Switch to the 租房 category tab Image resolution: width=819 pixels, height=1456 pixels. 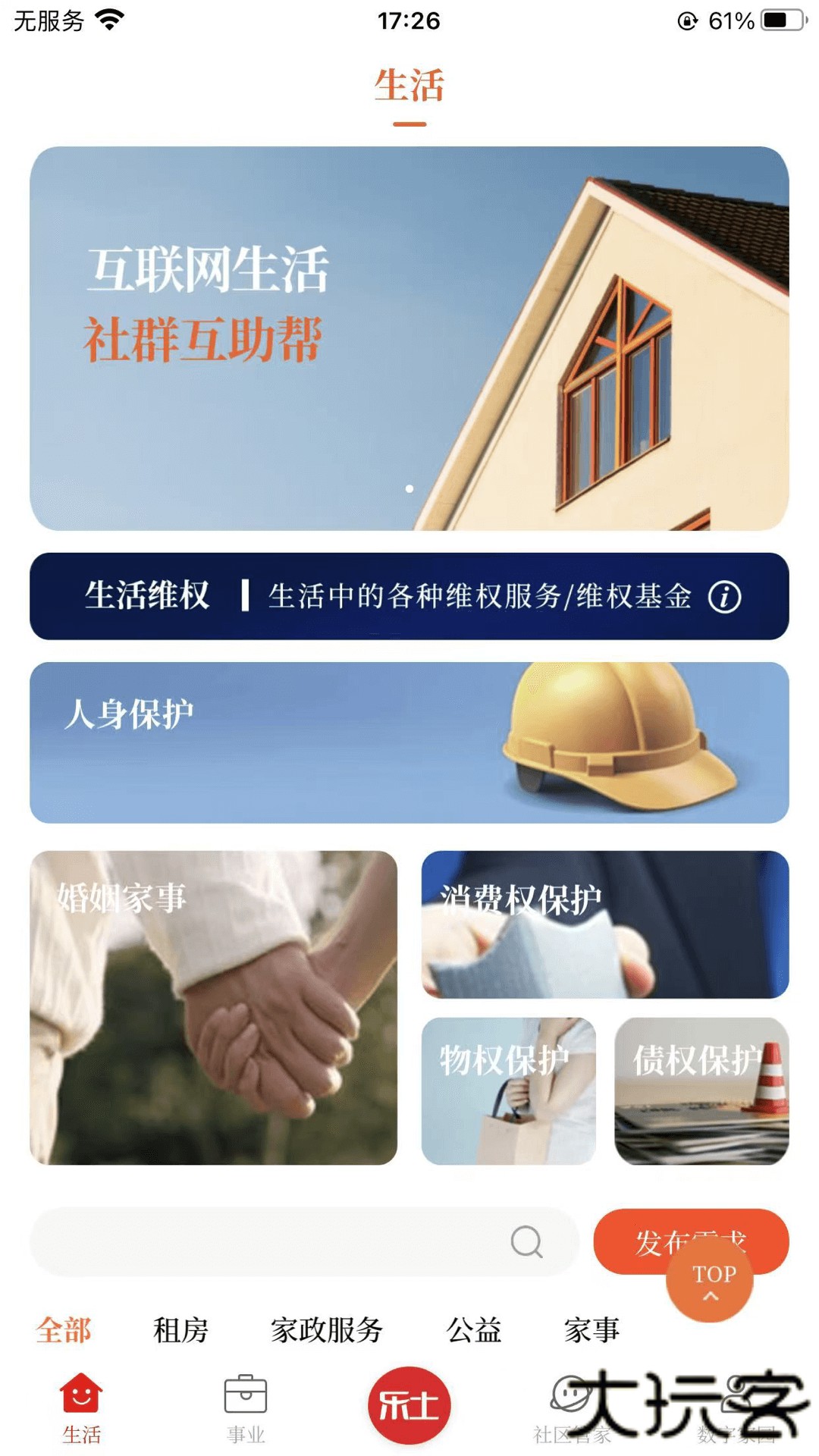coord(181,1329)
